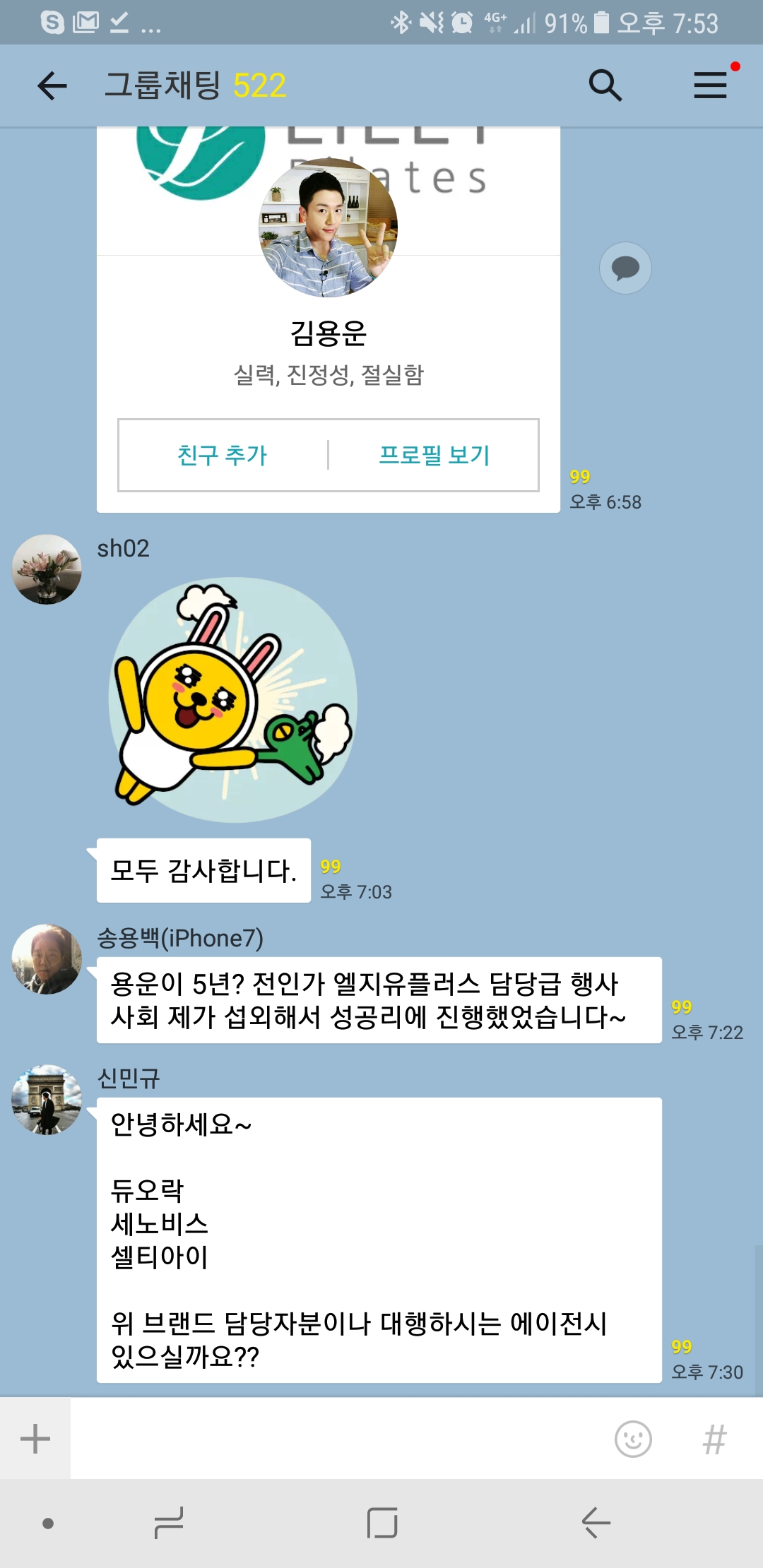This screenshot has height=1568, width=763.
Task: Open 신민규's profile picture
Action: [x=47, y=1100]
